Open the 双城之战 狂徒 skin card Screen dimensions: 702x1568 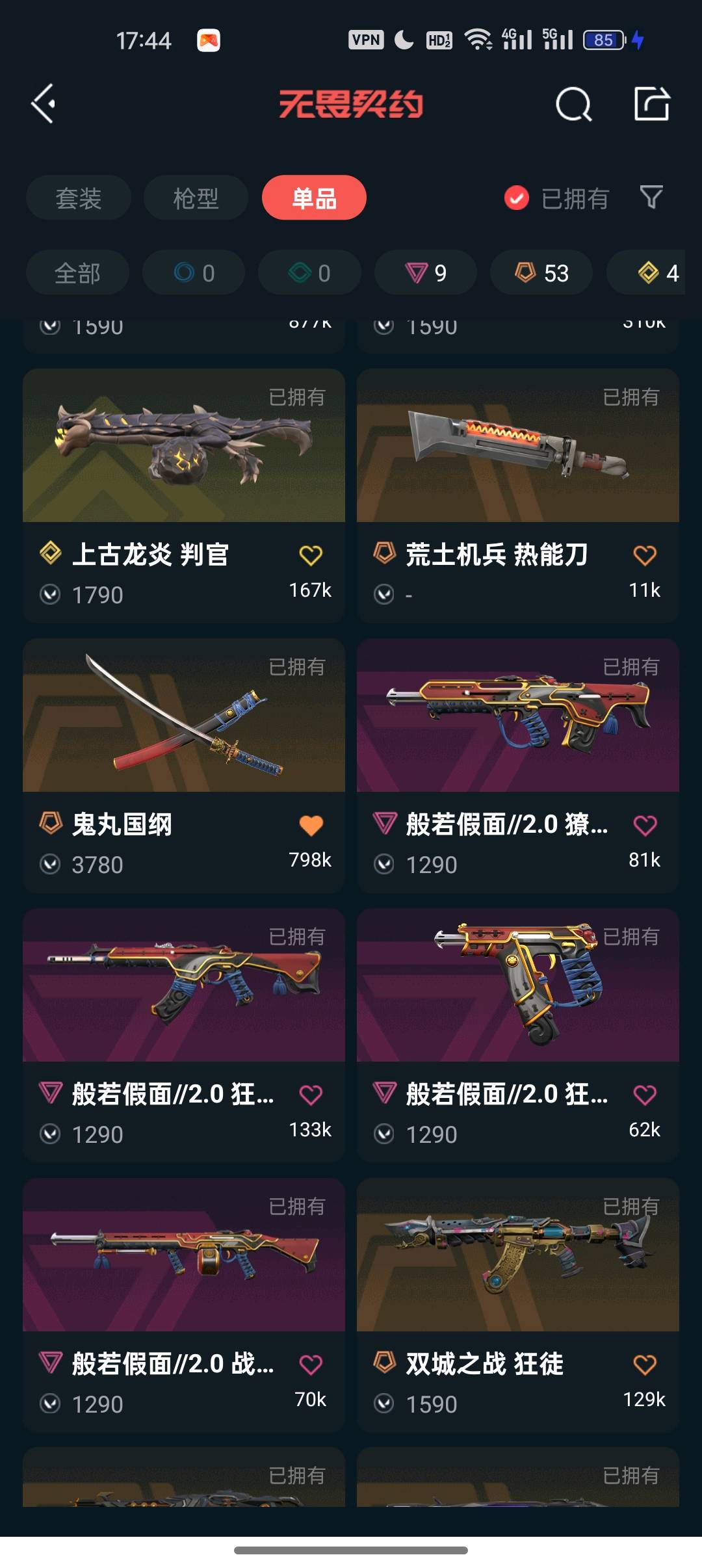click(x=518, y=1305)
